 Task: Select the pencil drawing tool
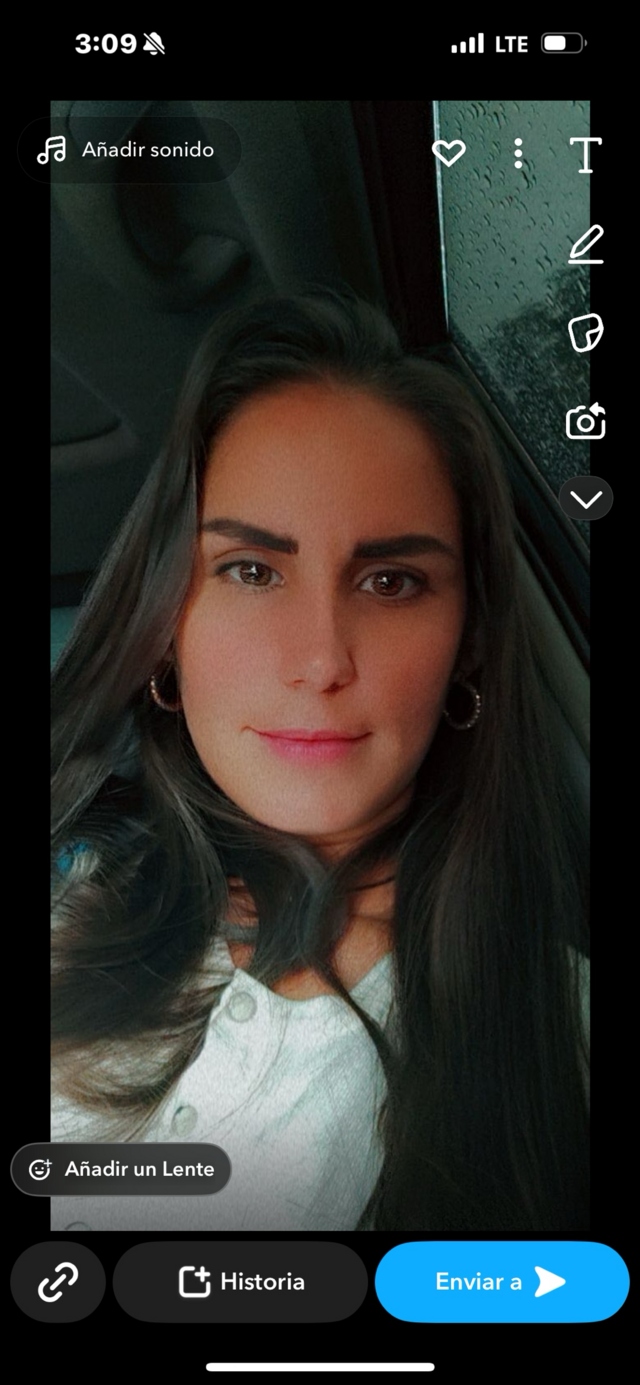[586, 245]
